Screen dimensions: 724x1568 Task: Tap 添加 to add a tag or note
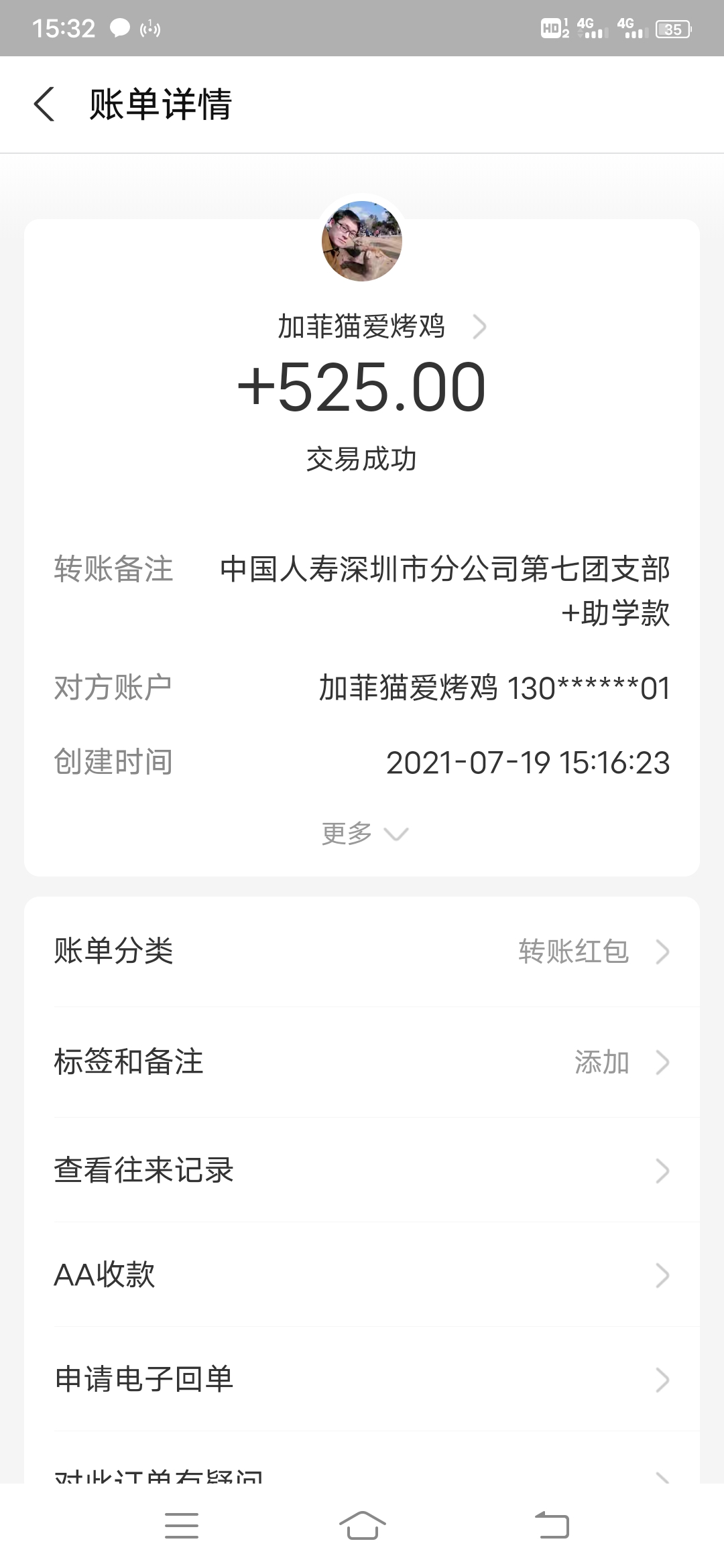602,1062
